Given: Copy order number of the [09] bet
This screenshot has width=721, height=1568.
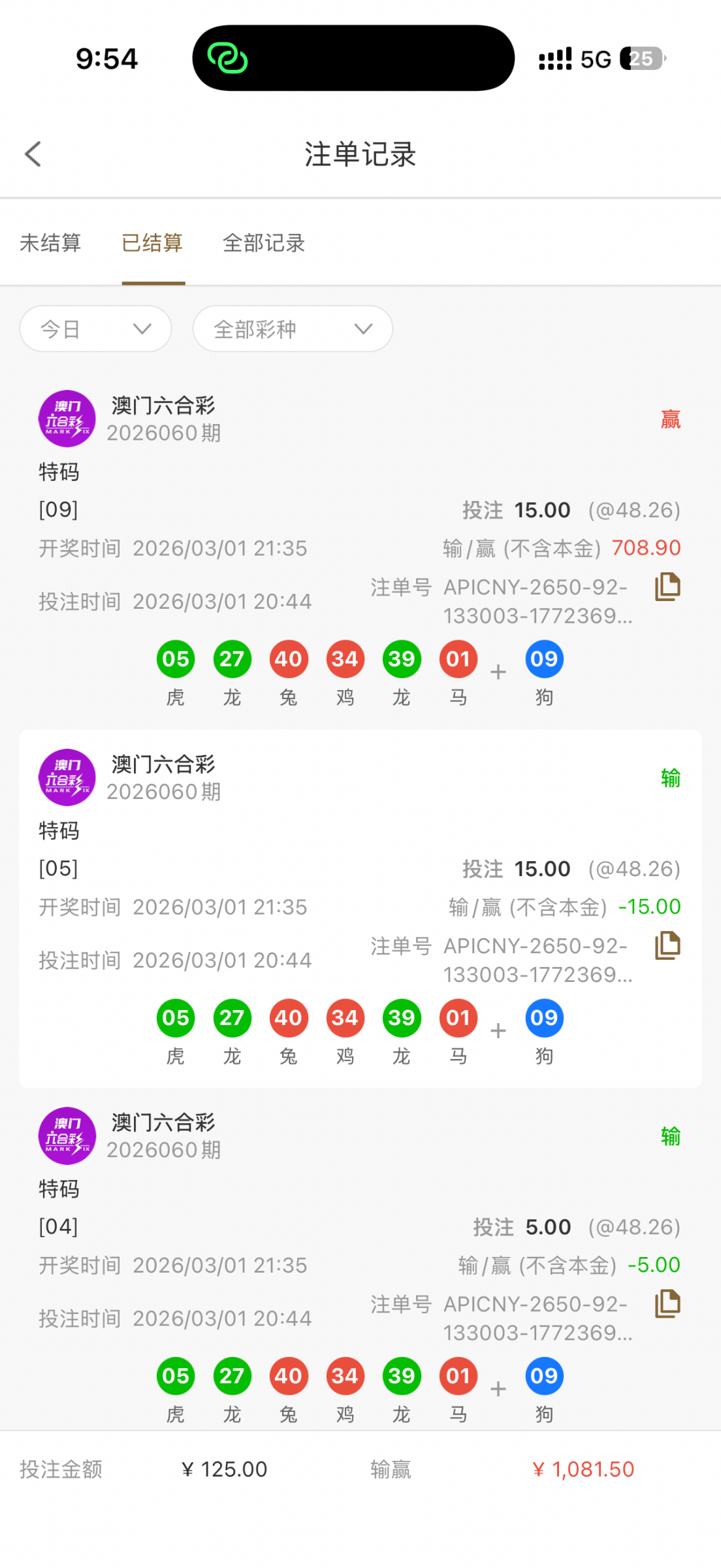Looking at the screenshot, I should click(x=667, y=587).
